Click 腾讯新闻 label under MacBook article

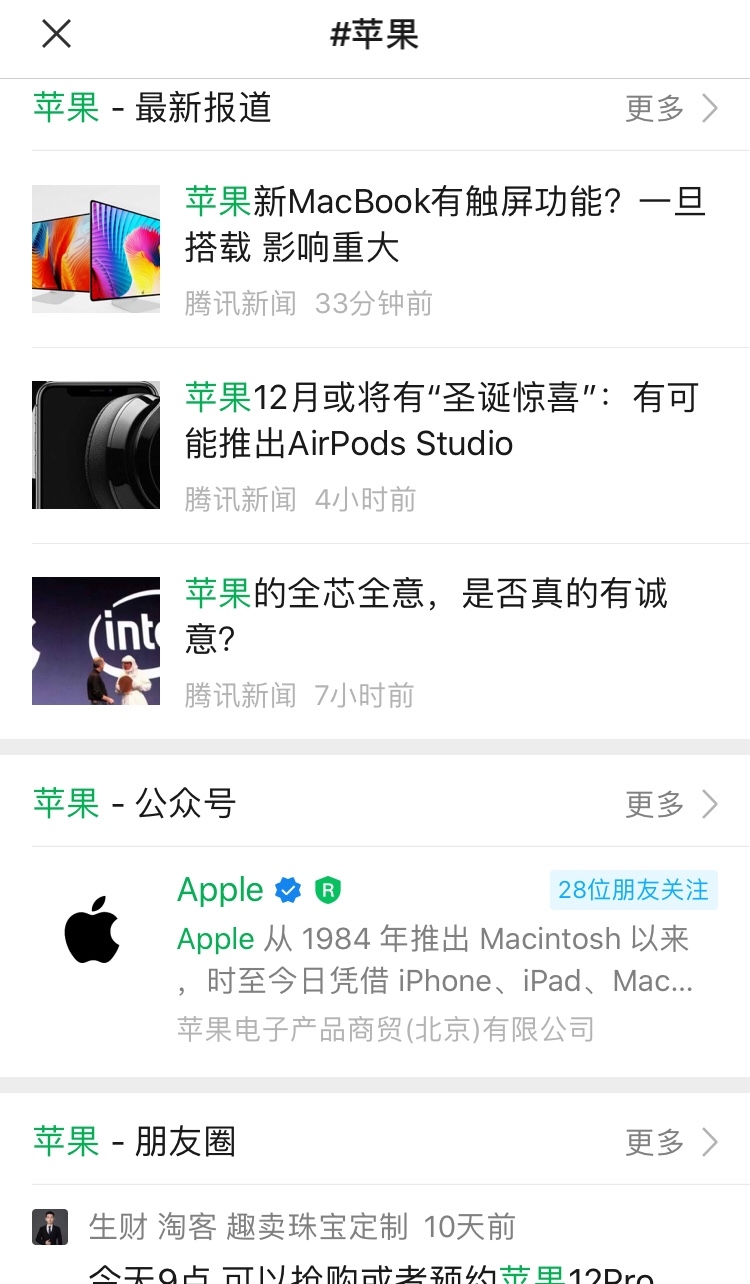(238, 304)
